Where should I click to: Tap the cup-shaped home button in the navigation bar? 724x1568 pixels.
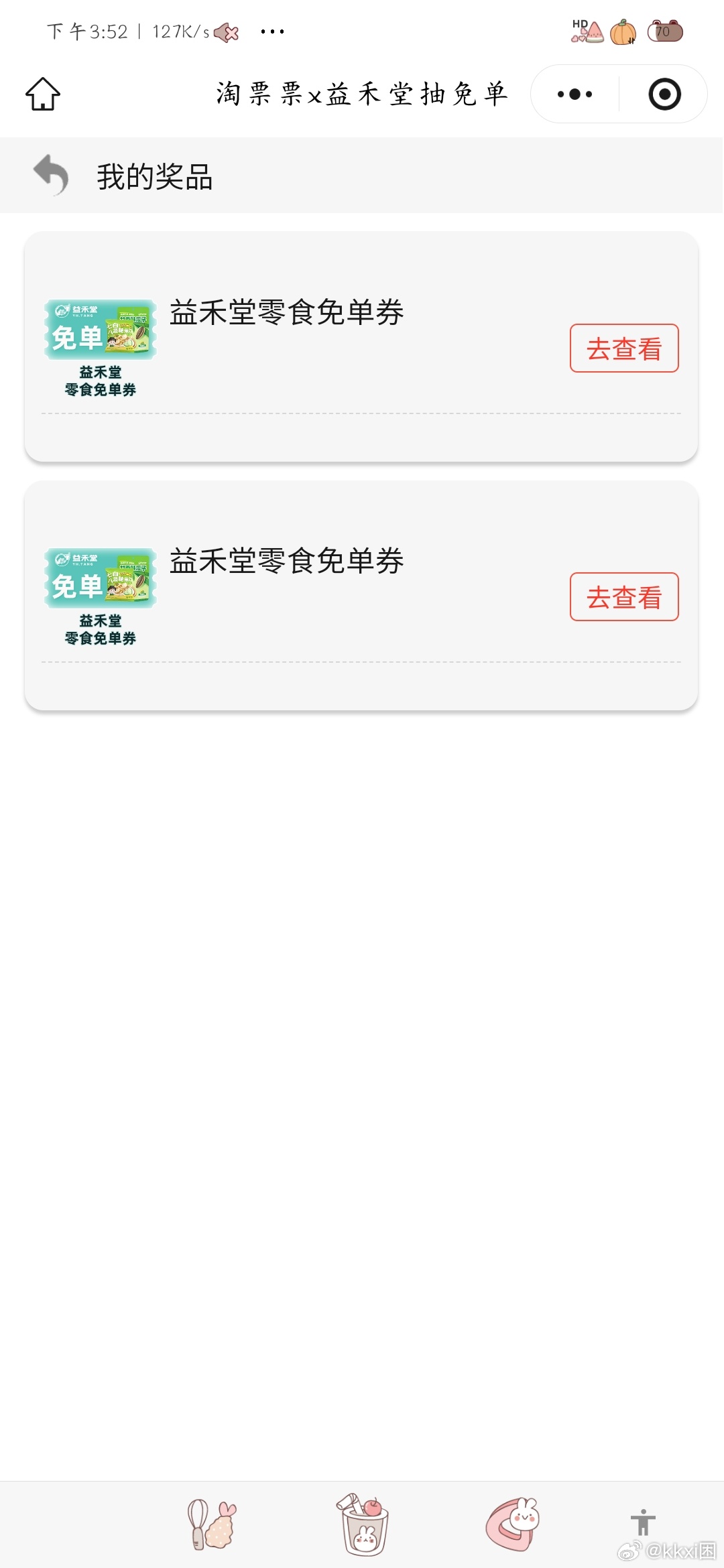[x=363, y=1524]
